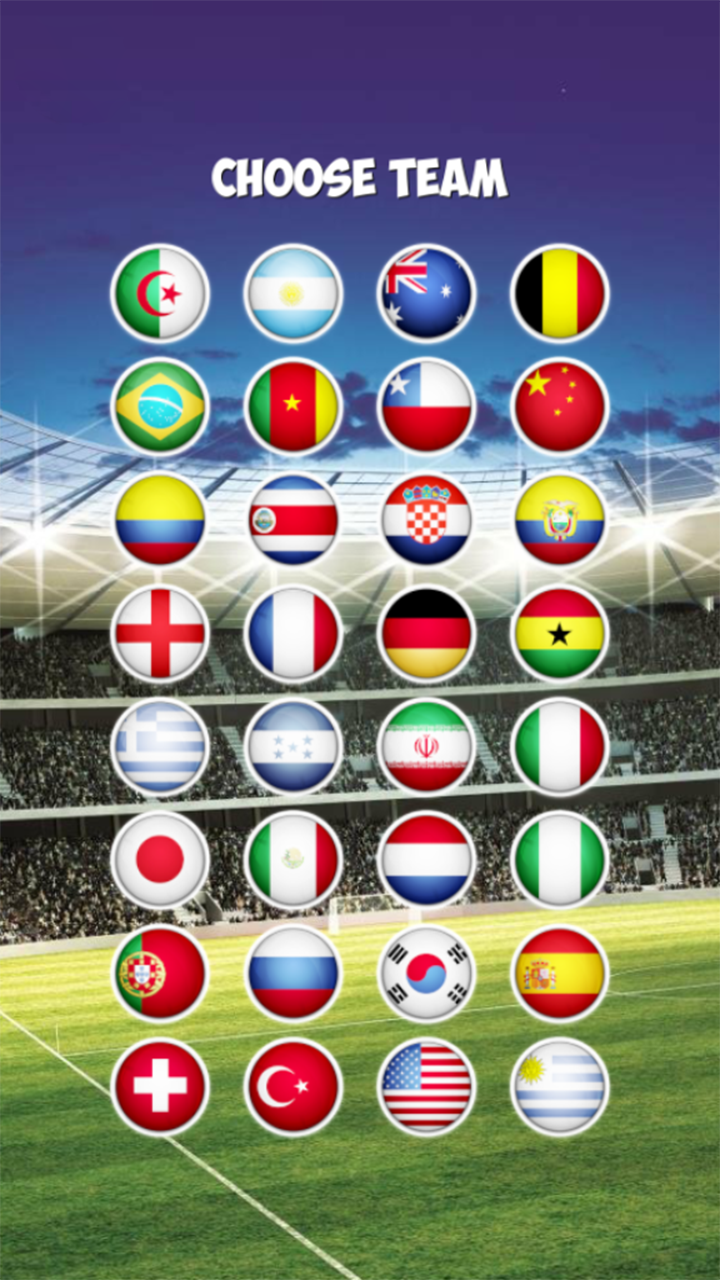This screenshot has height=1280, width=720.
Task: Select the Algeria team flag
Action: tap(160, 293)
